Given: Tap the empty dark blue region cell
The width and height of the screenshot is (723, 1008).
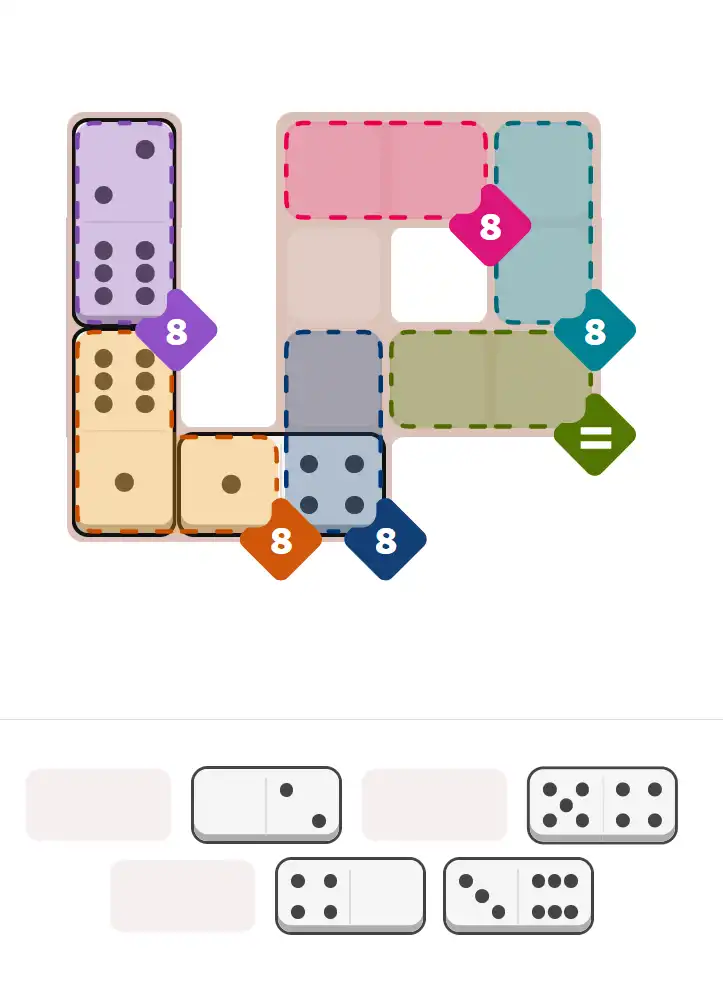Looking at the screenshot, I should [x=334, y=380].
